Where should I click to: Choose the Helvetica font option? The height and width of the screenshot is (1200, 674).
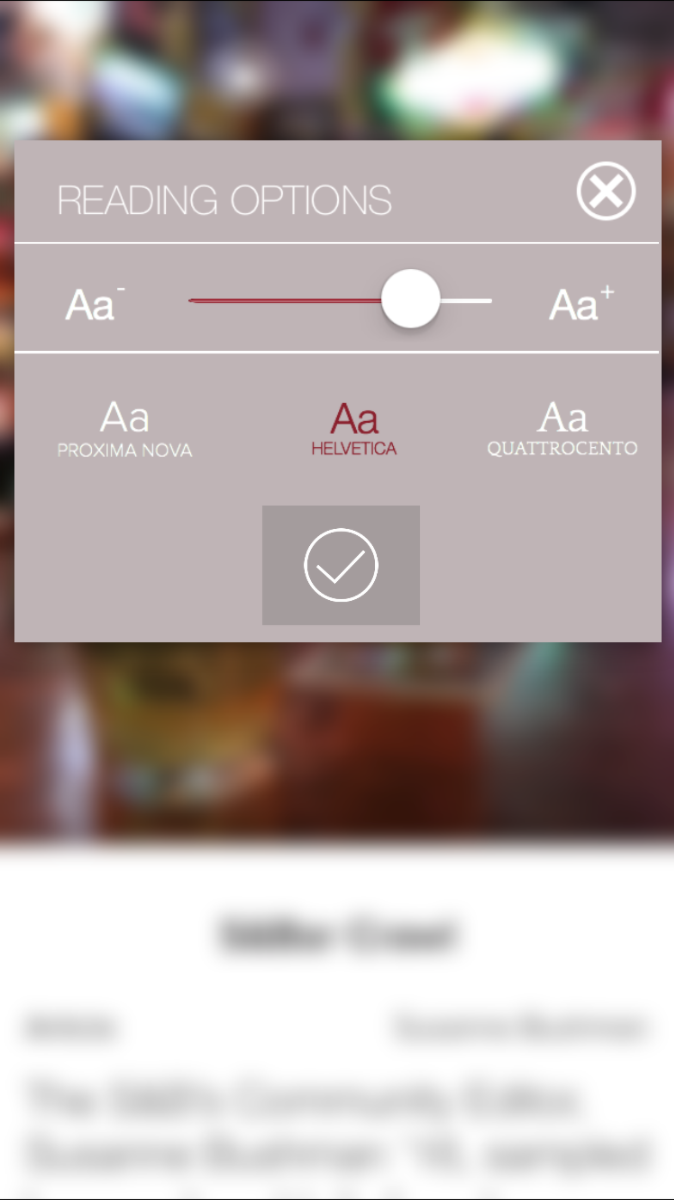(354, 429)
